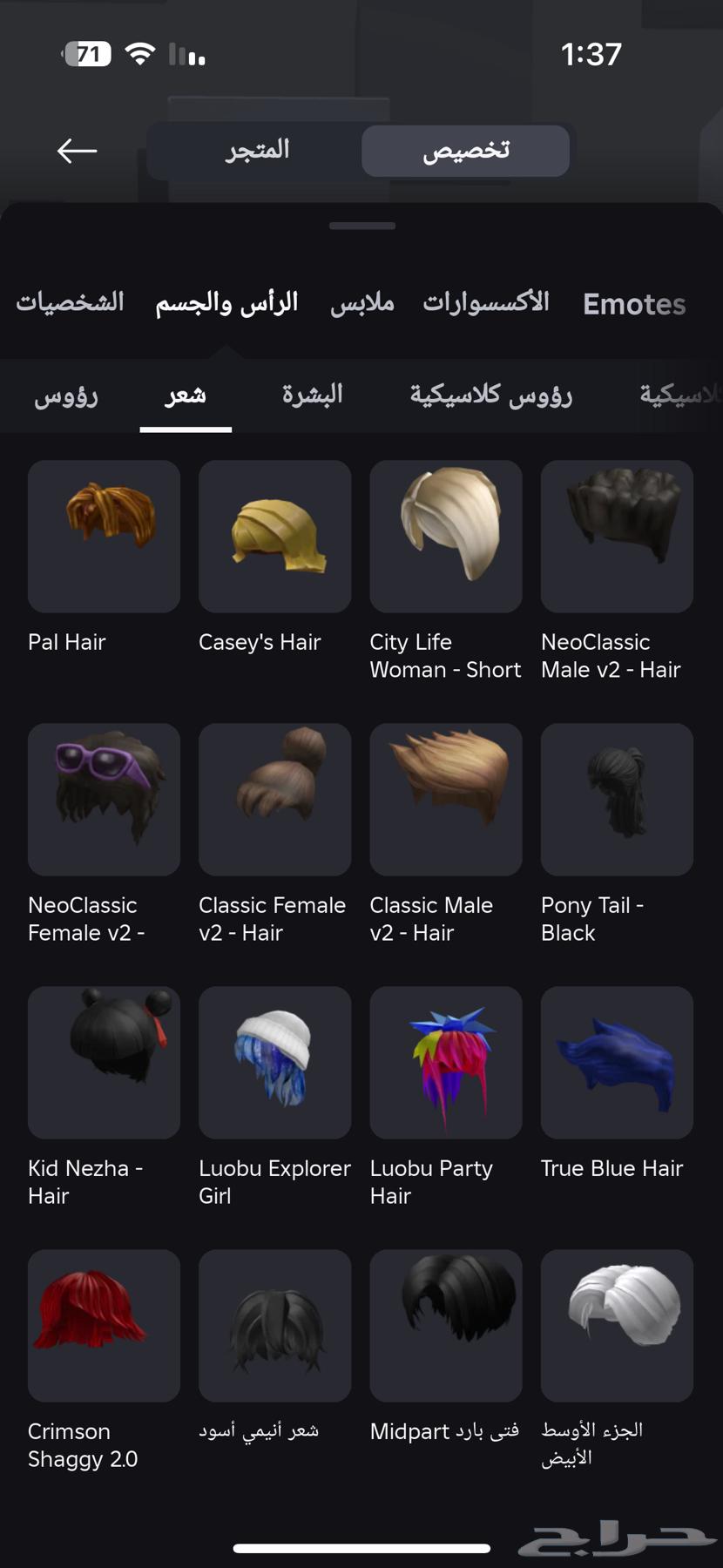Open the الأكسسوارات category tab
Viewport: 723px width, 1568px height.
click(x=485, y=302)
